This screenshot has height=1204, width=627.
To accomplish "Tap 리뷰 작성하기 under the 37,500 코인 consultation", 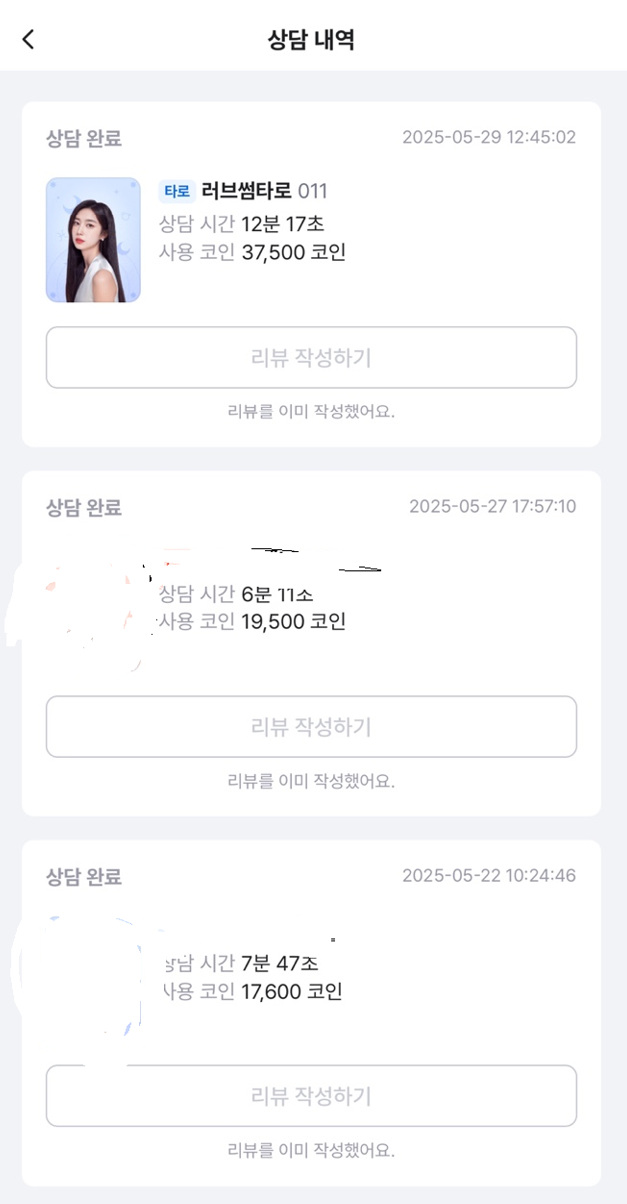I will (x=311, y=357).
